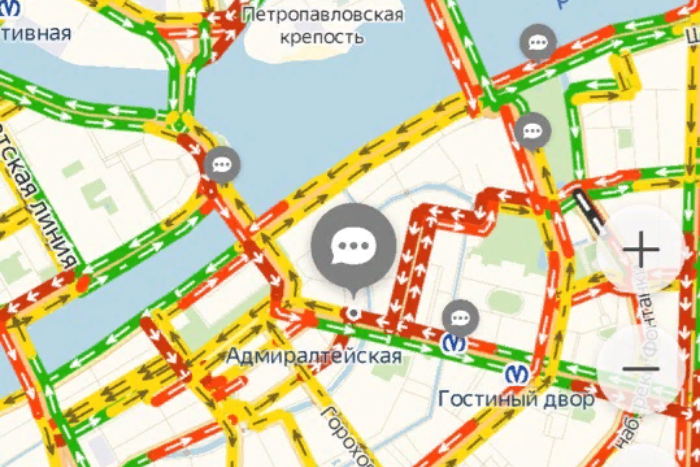
Task: Open comment marker by the bridge near Стрелка
Action: click(x=221, y=163)
